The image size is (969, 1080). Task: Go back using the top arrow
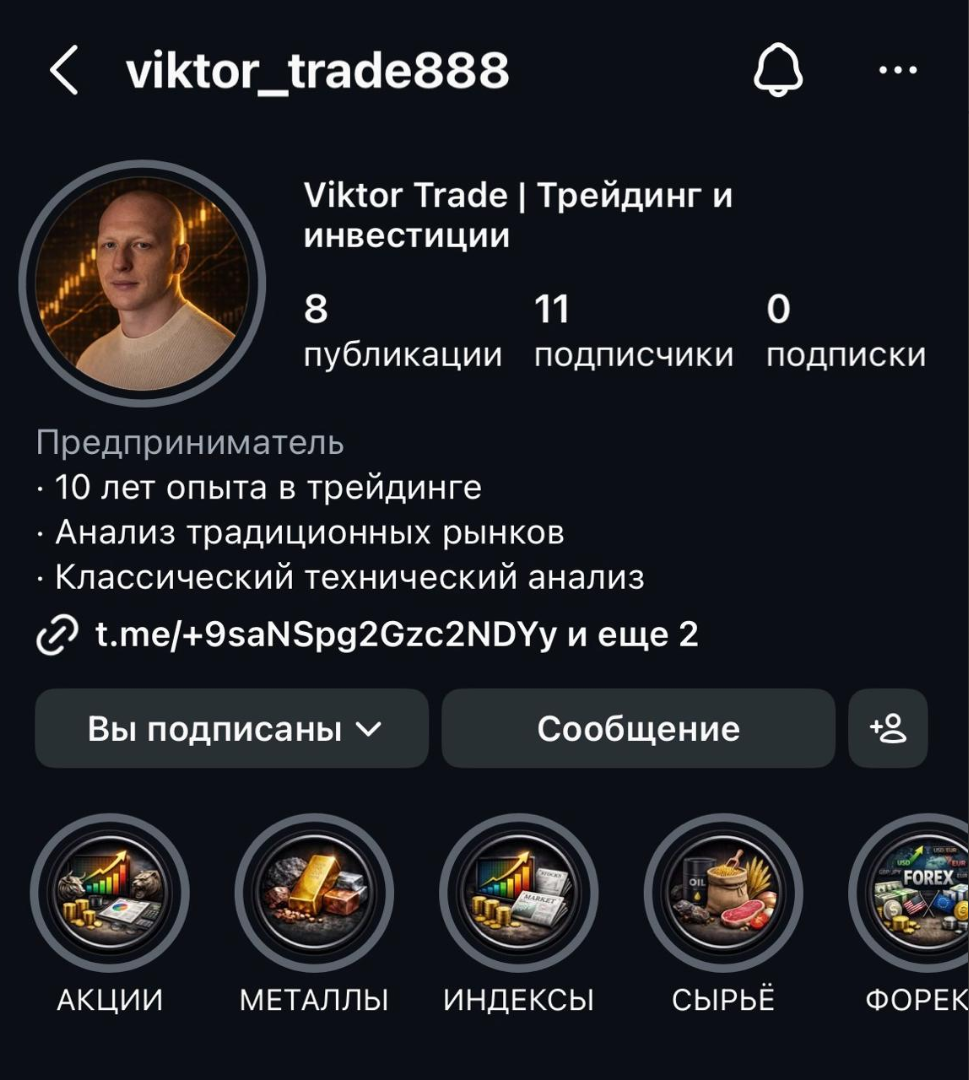[x=64, y=72]
